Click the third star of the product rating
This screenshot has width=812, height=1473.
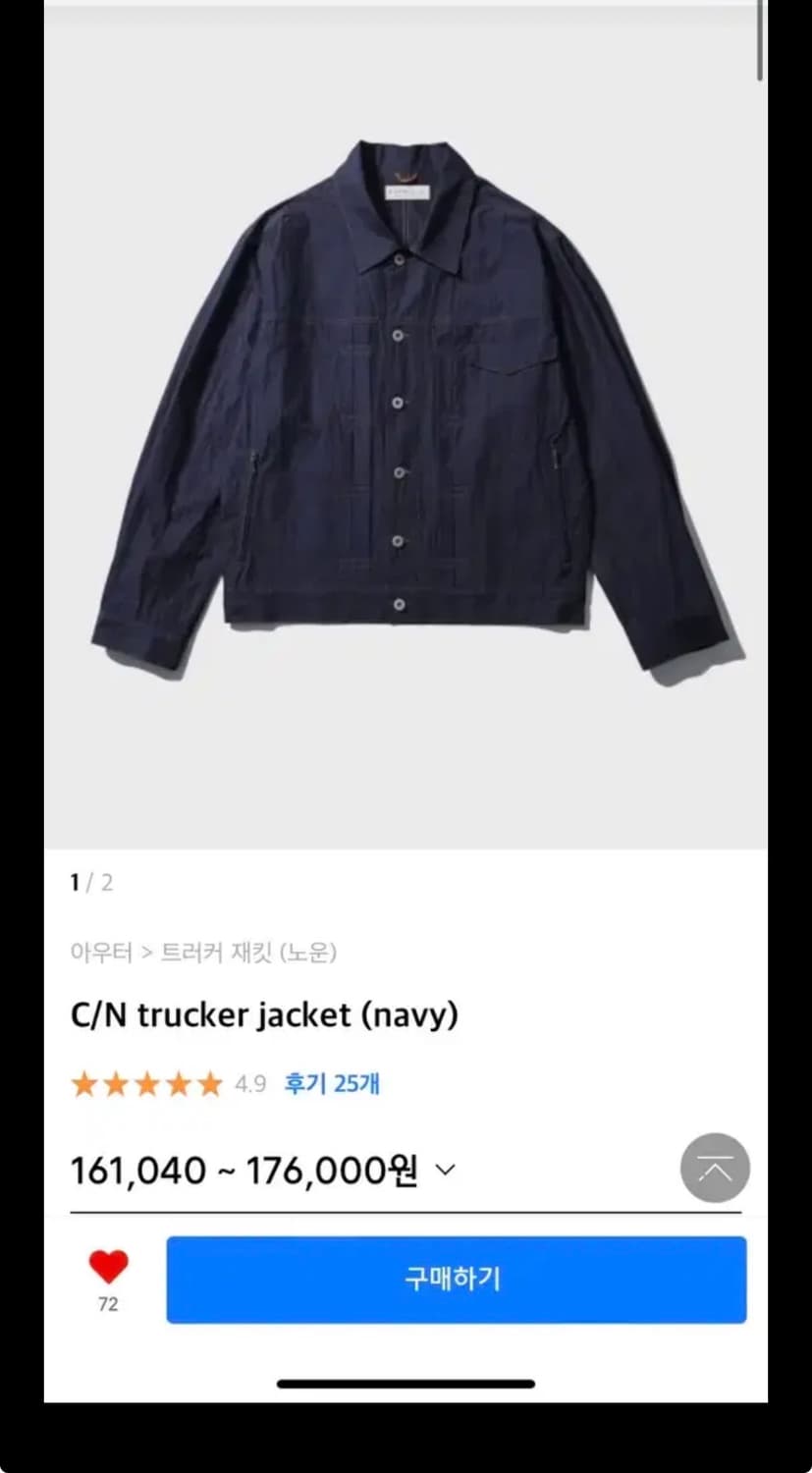[x=145, y=1083]
